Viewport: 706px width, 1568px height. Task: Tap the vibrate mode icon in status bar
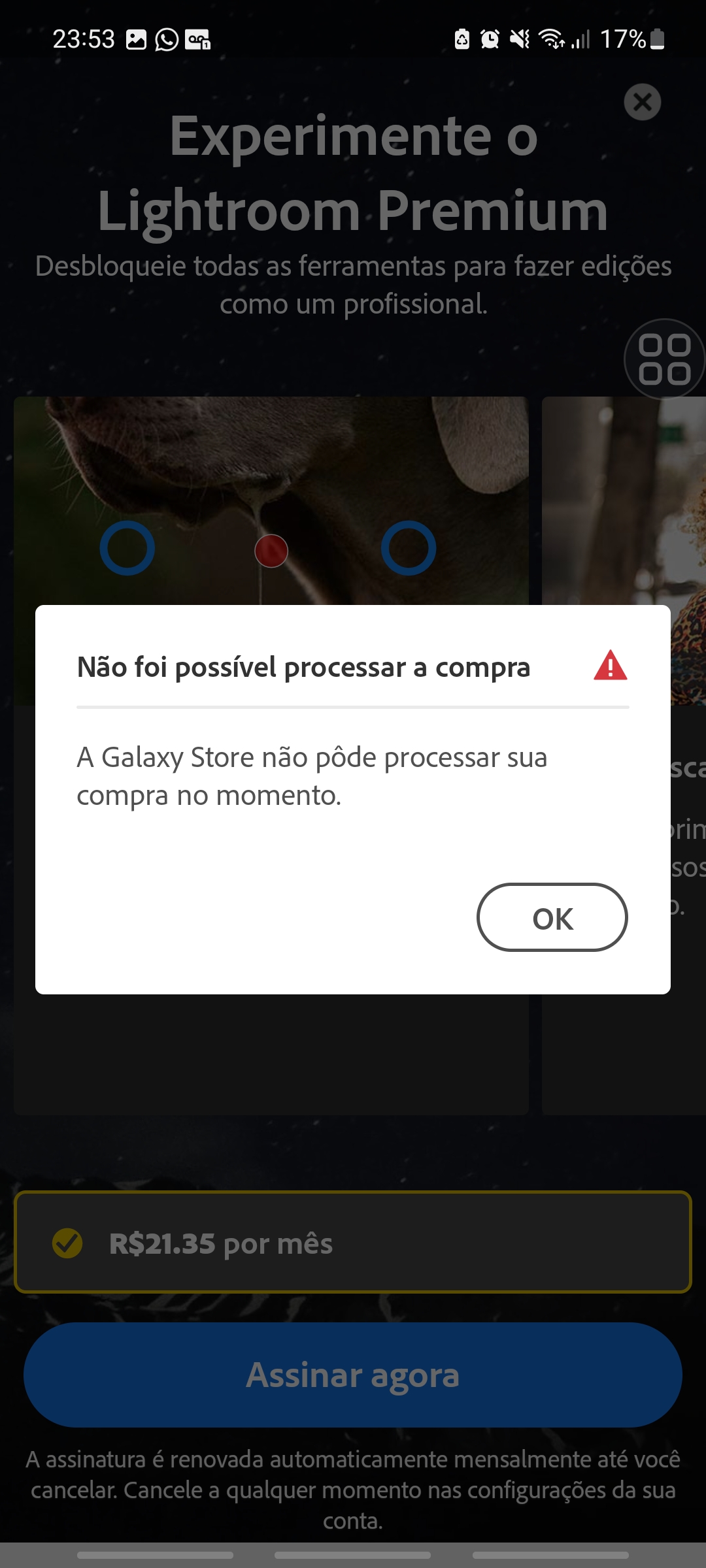(x=518, y=39)
